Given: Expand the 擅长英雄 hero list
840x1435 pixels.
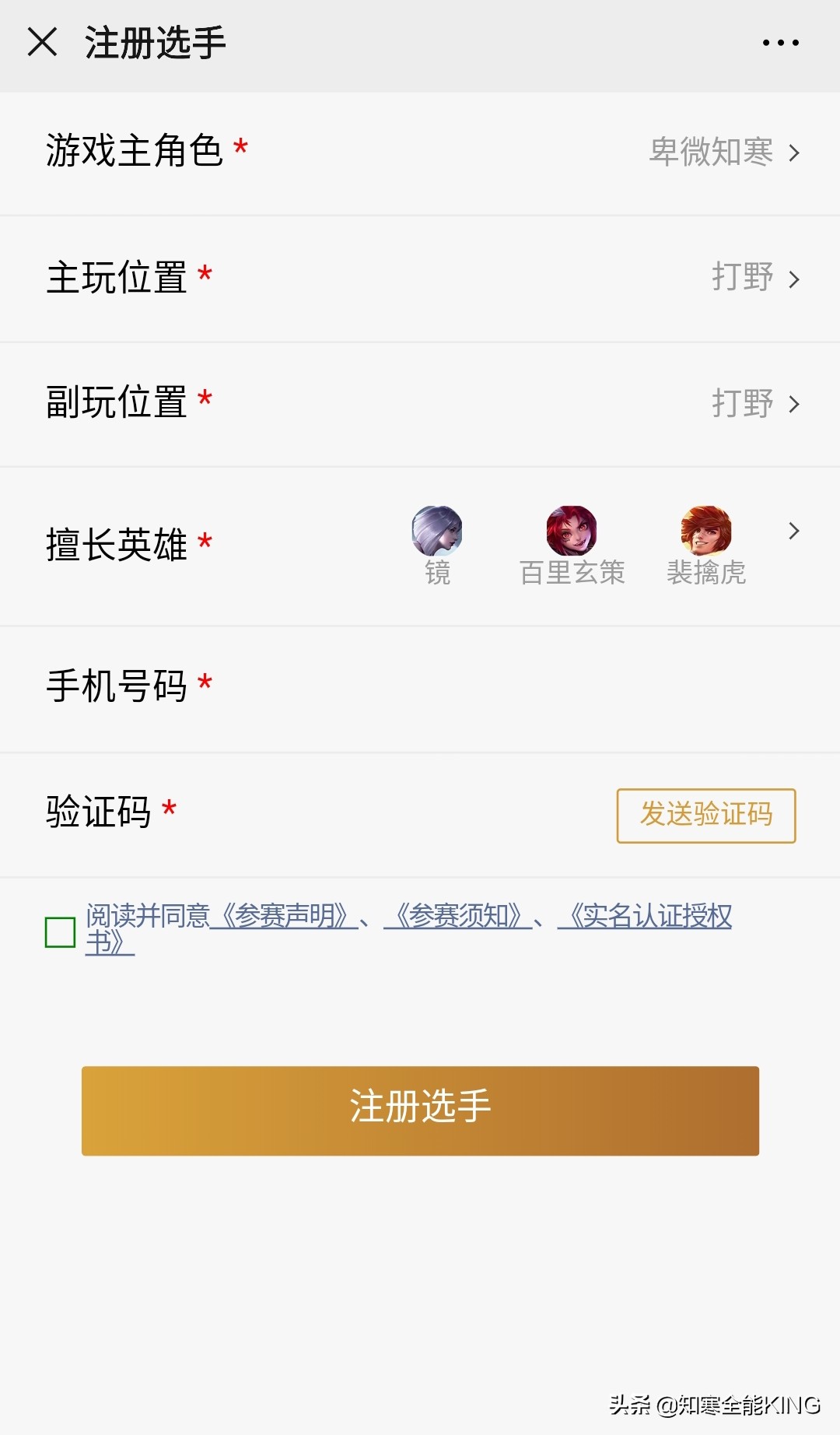Looking at the screenshot, I should click(x=793, y=531).
